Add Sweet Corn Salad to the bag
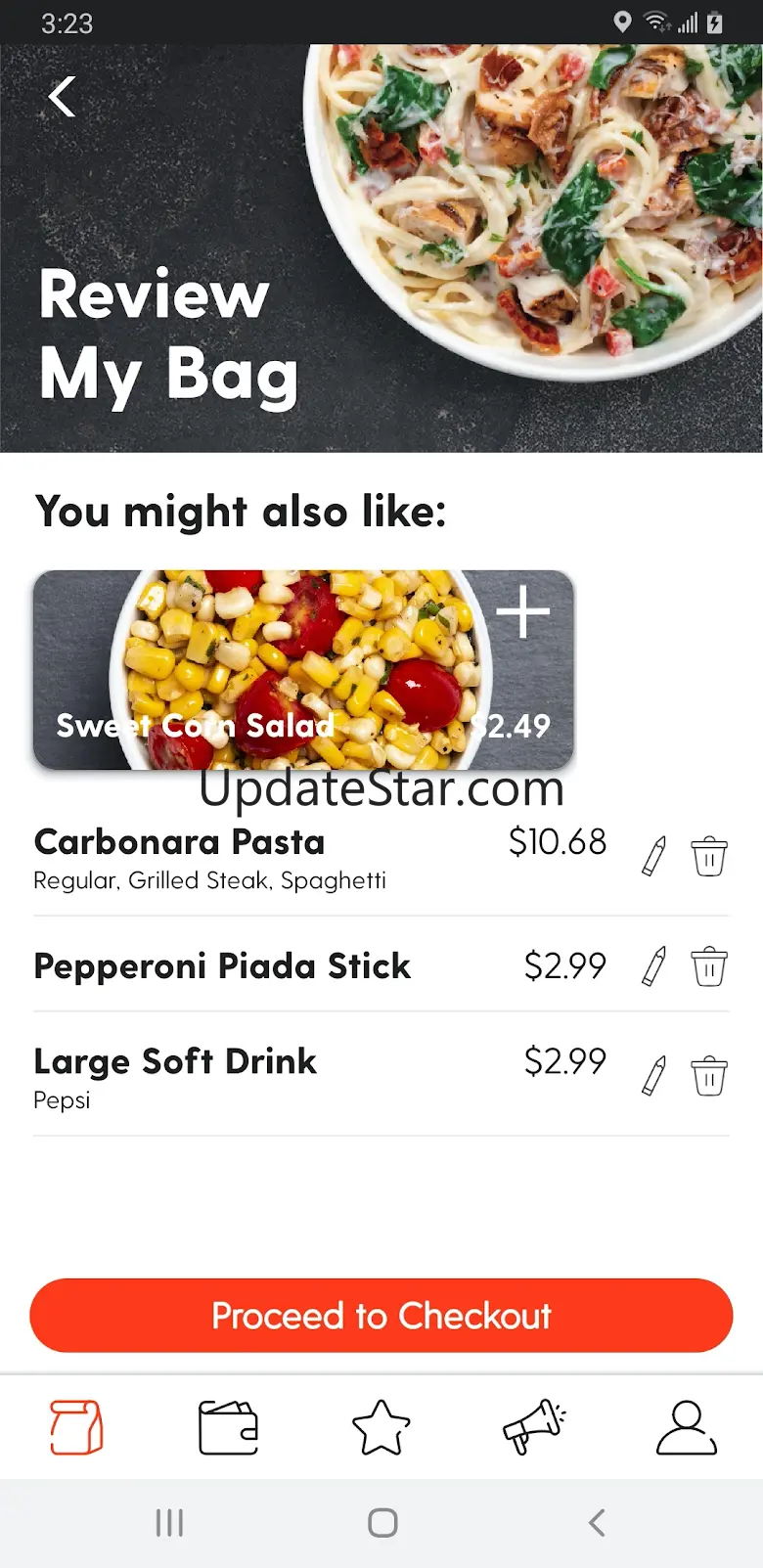 pos(523,612)
